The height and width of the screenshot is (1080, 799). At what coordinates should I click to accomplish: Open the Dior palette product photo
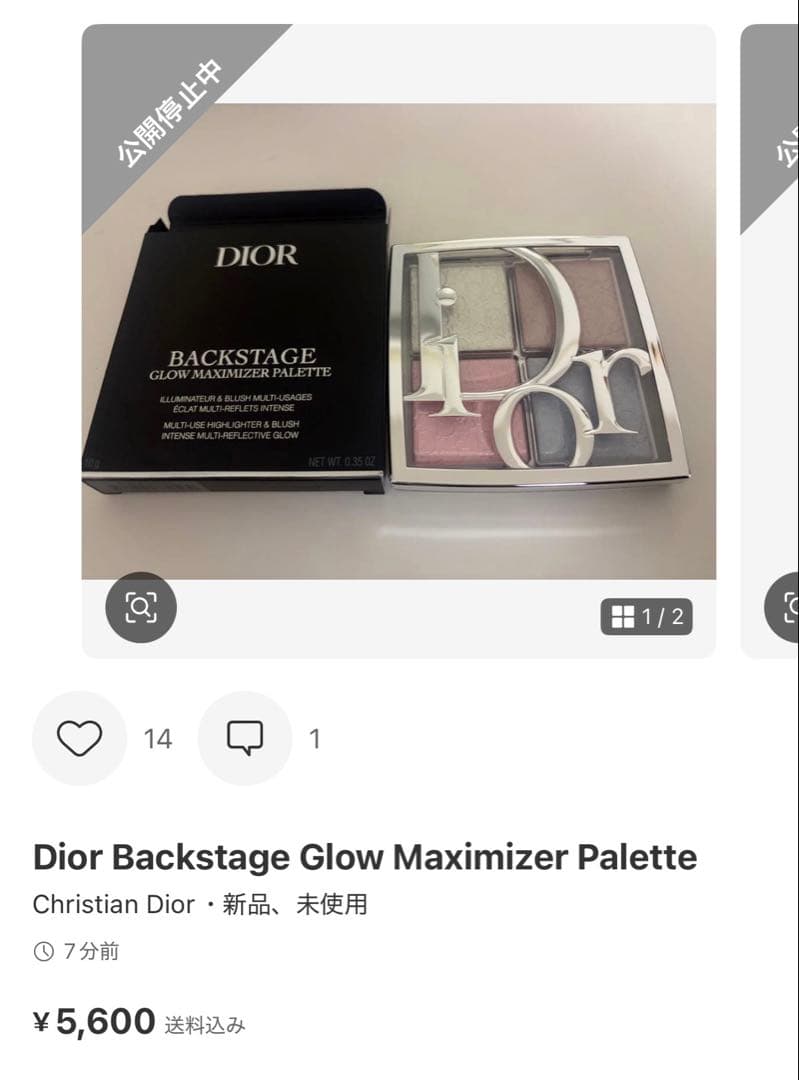pos(398,340)
